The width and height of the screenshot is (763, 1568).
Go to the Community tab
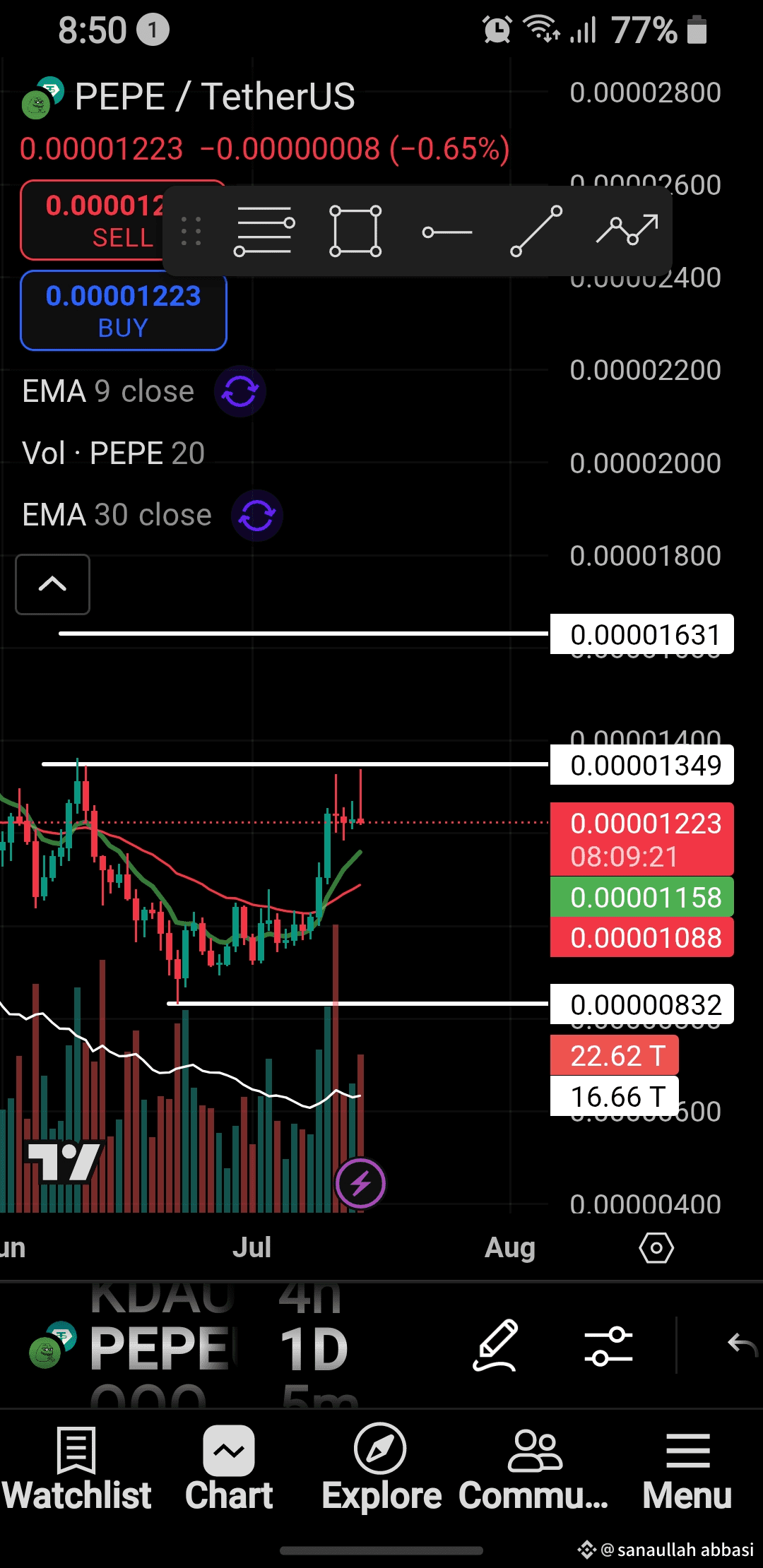pos(534,1469)
